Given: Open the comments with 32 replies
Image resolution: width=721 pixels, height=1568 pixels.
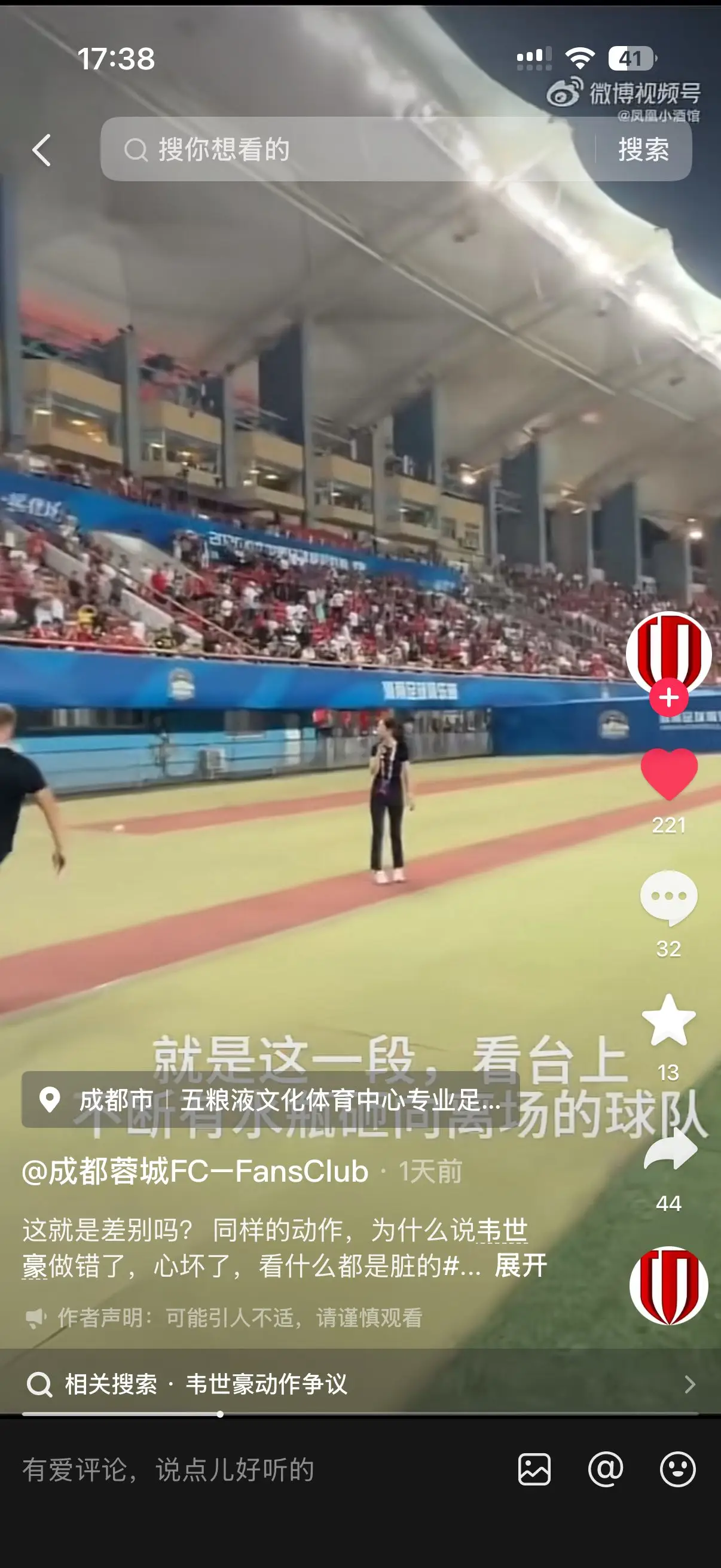Looking at the screenshot, I should click(x=668, y=898).
